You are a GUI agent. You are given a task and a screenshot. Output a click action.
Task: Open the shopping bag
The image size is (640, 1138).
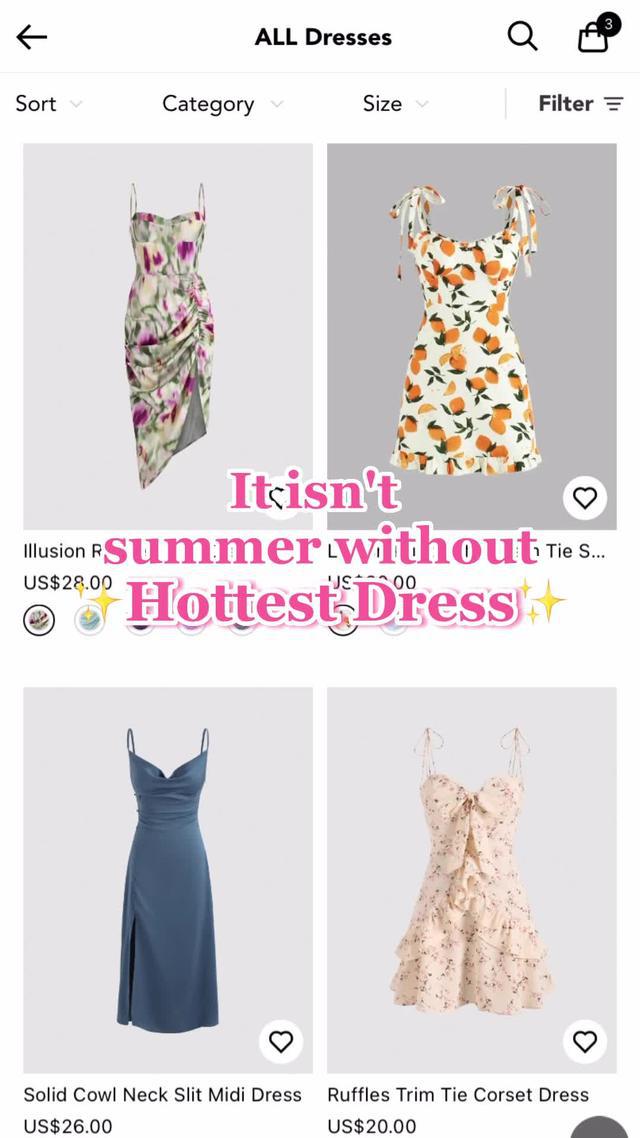click(x=594, y=37)
